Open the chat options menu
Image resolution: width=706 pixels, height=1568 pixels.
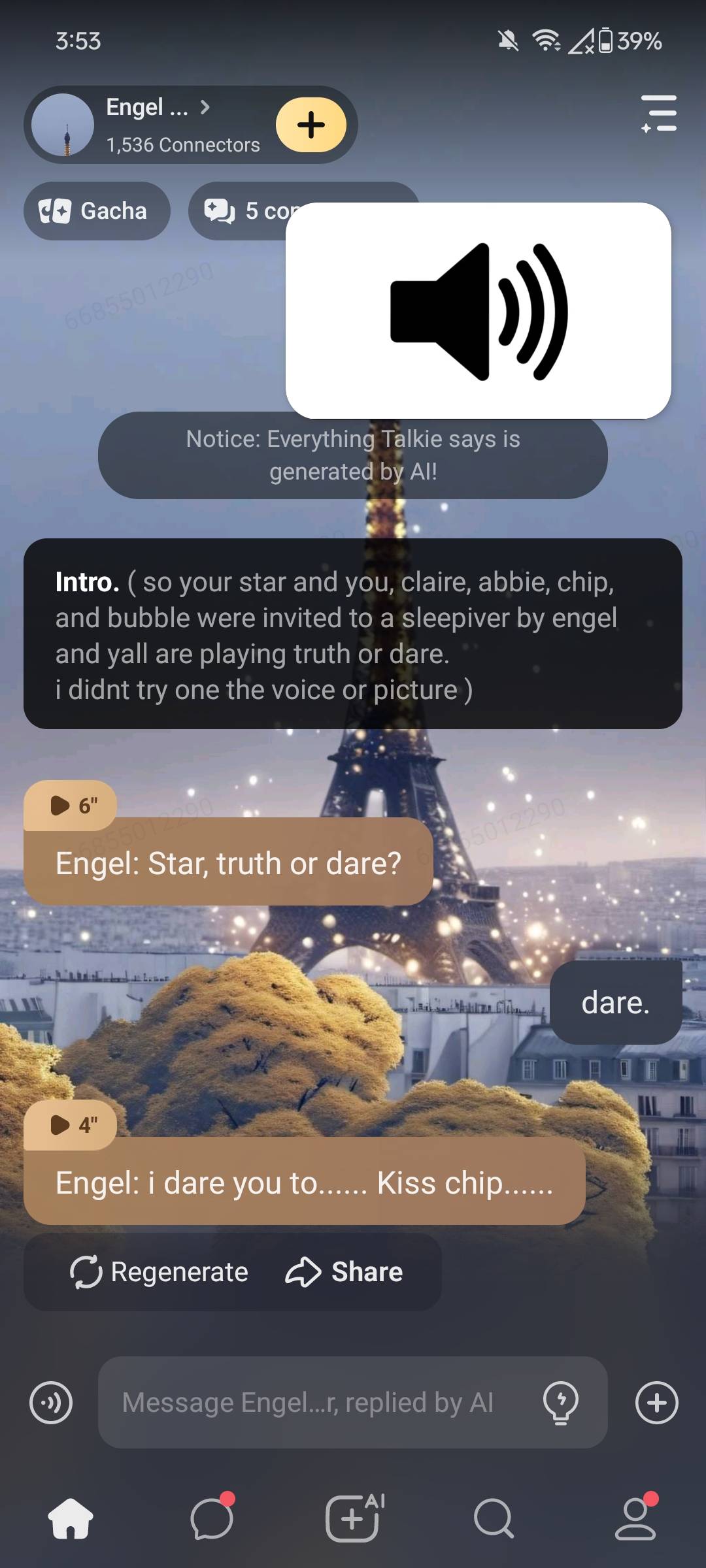click(659, 114)
